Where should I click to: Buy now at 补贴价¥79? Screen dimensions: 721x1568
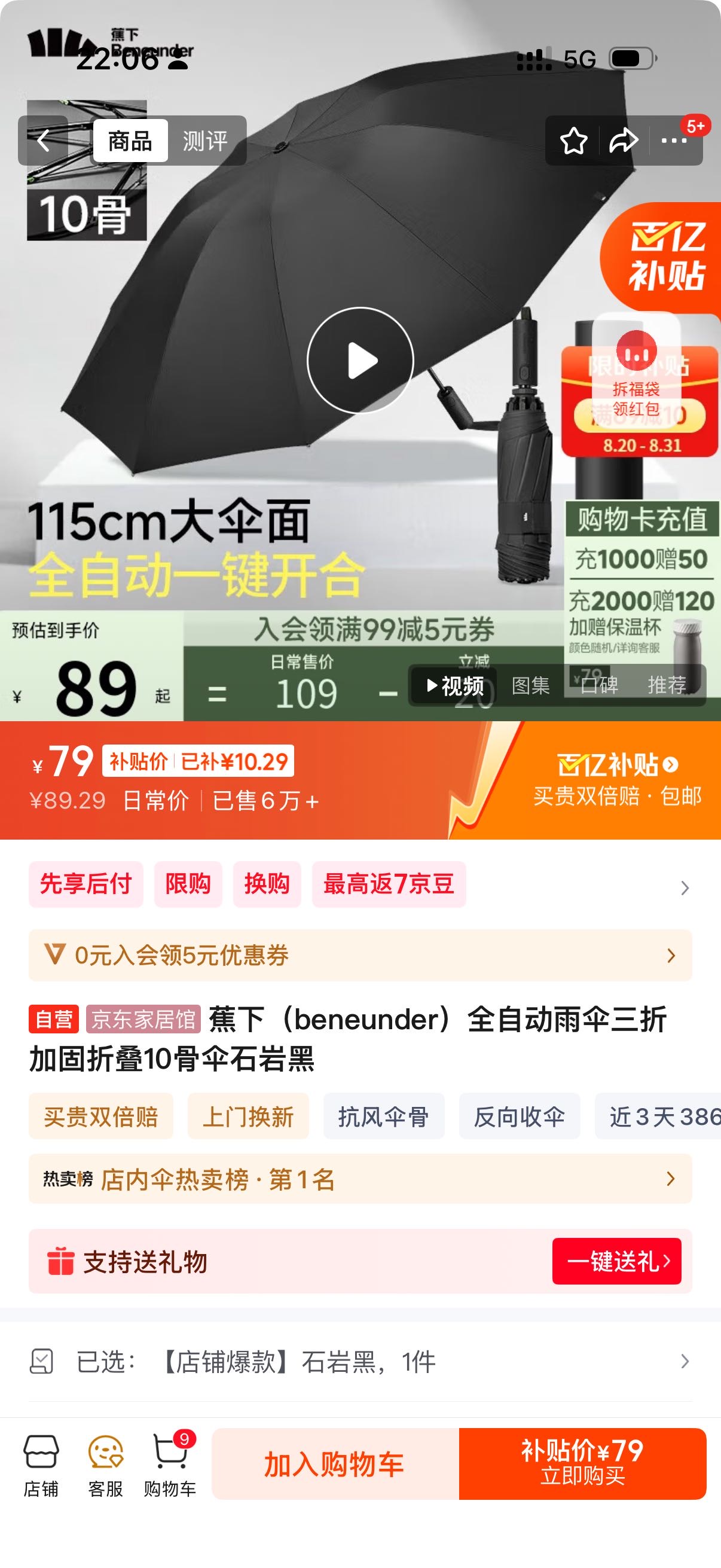click(x=582, y=1464)
